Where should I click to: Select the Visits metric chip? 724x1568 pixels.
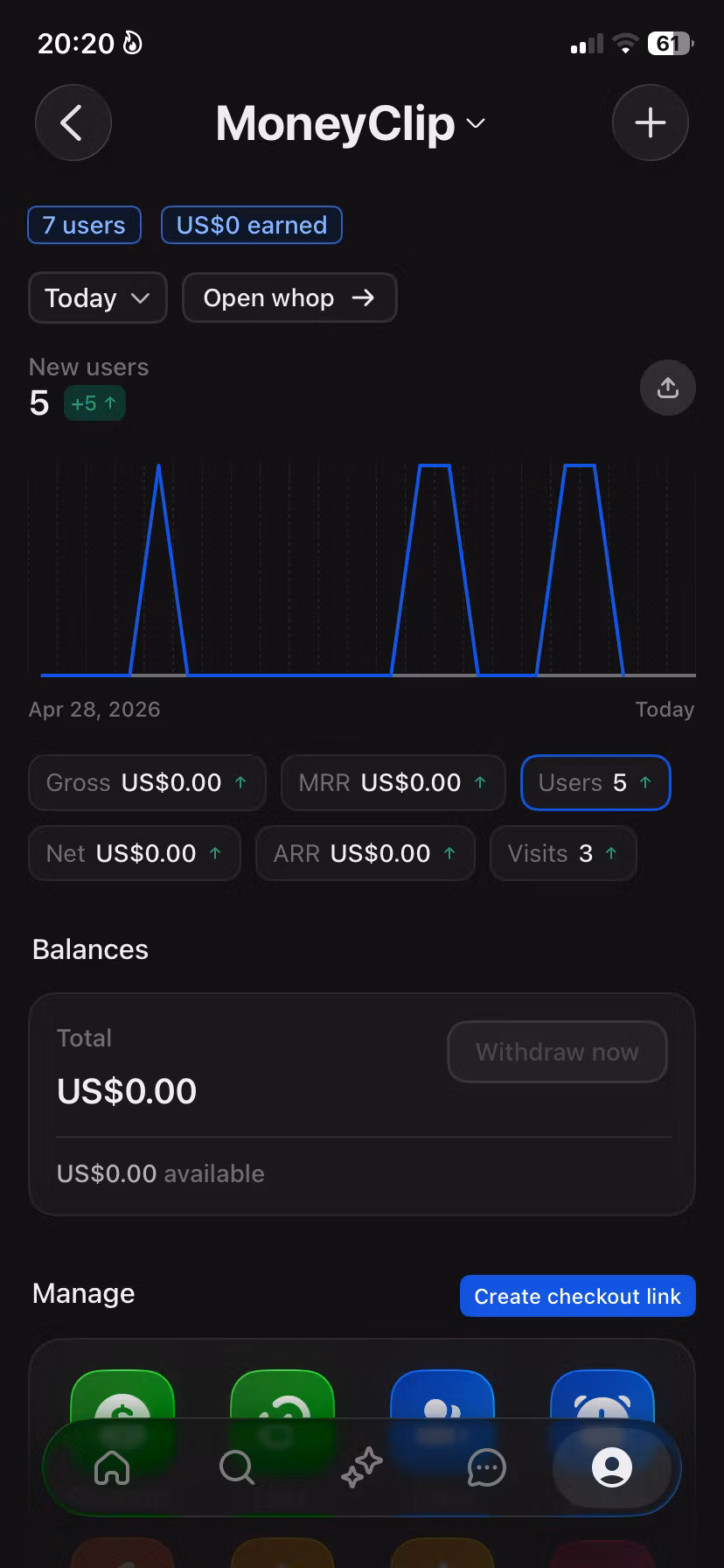coord(563,853)
